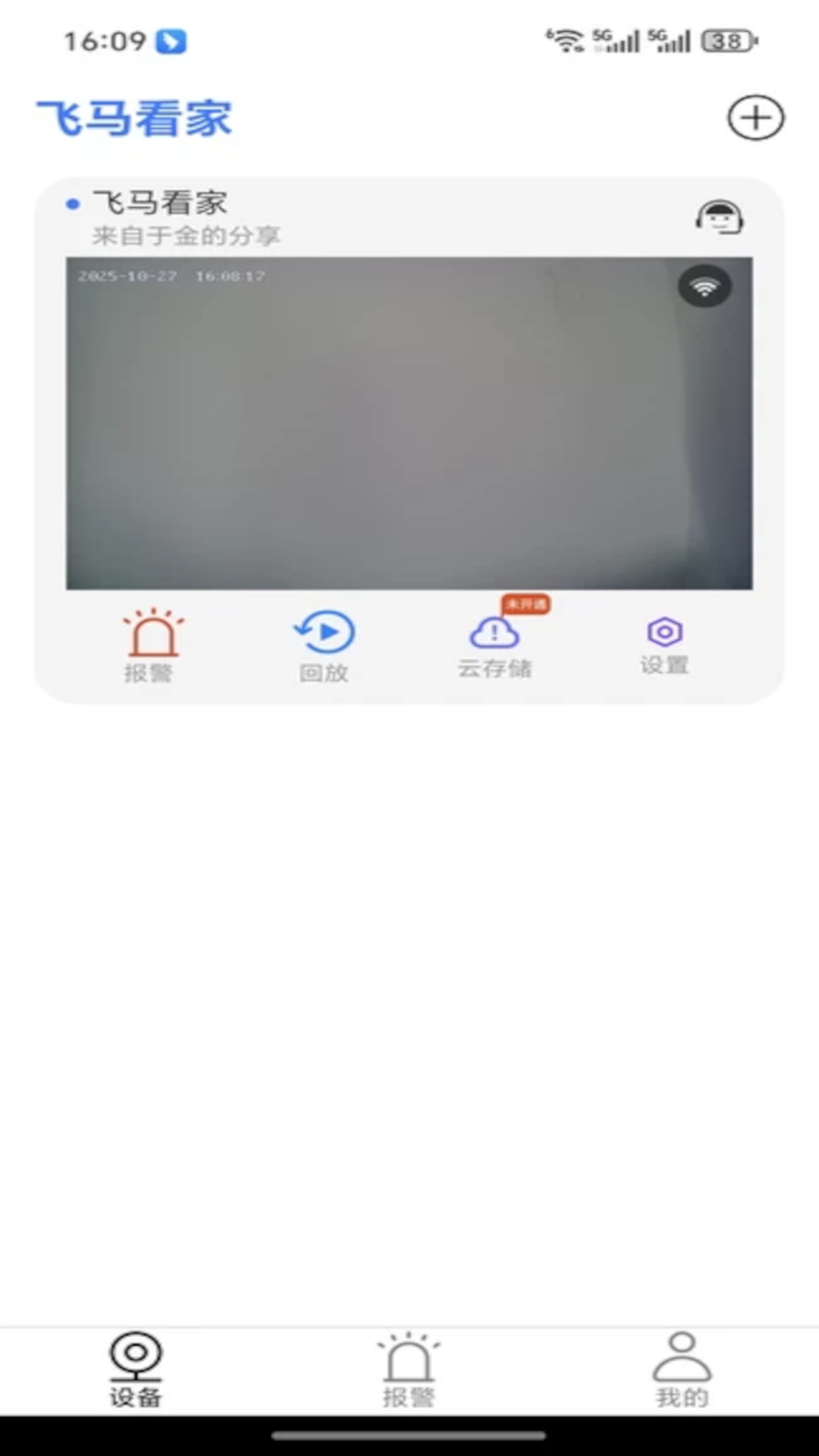Open the 云存储 cloud storage icon
Image resolution: width=819 pixels, height=1456 pixels.
(494, 644)
